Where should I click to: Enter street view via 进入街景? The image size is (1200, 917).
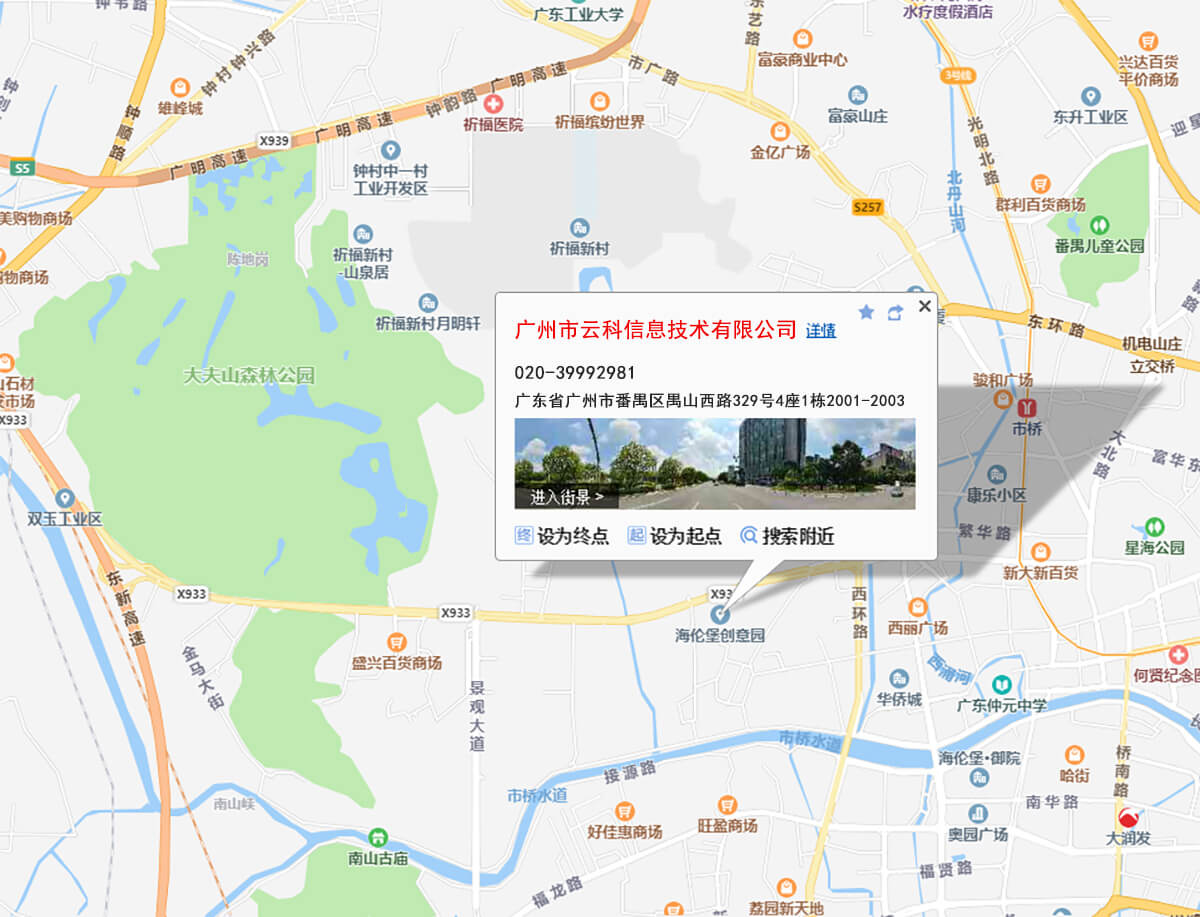pyautogui.click(x=567, y=497)
